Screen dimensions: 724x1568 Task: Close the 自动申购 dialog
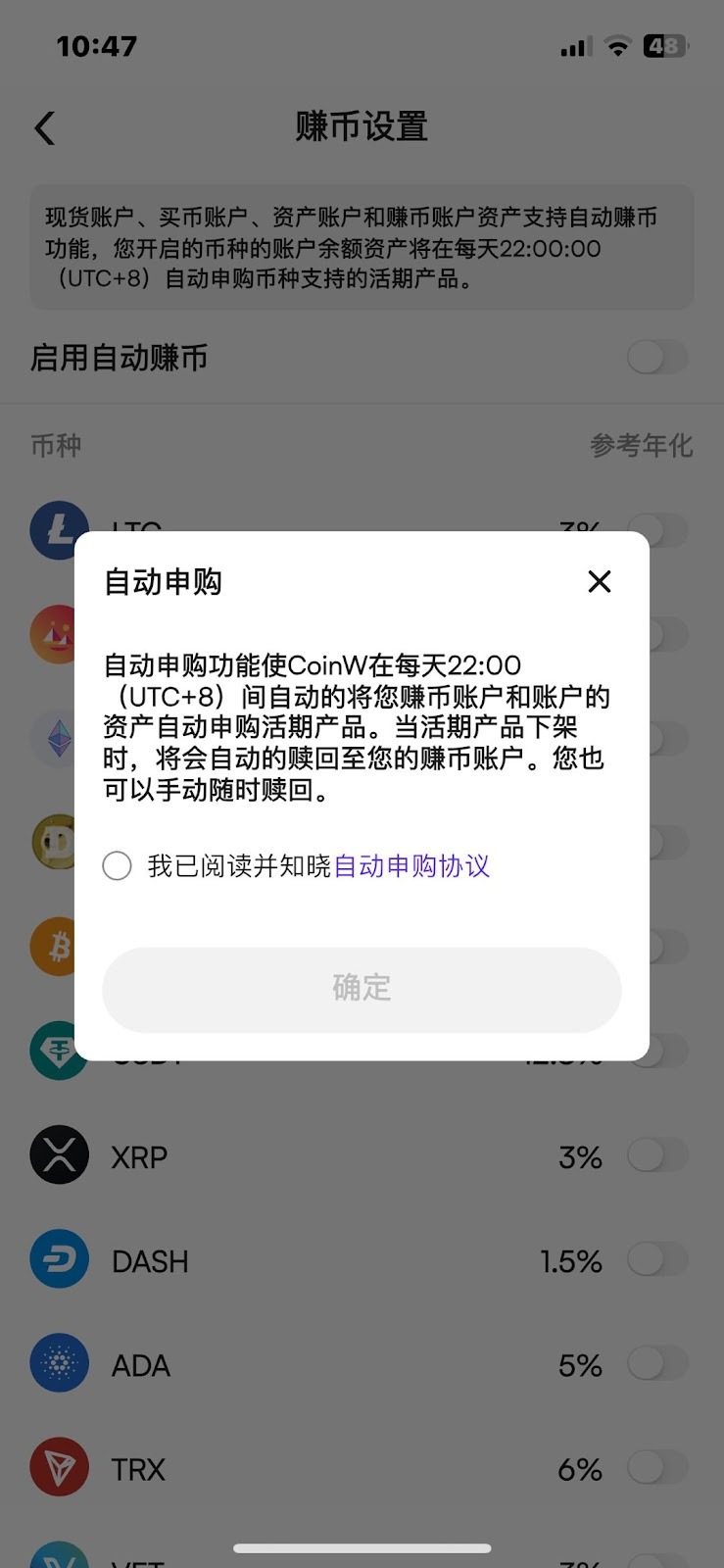[x=599, y=581]
